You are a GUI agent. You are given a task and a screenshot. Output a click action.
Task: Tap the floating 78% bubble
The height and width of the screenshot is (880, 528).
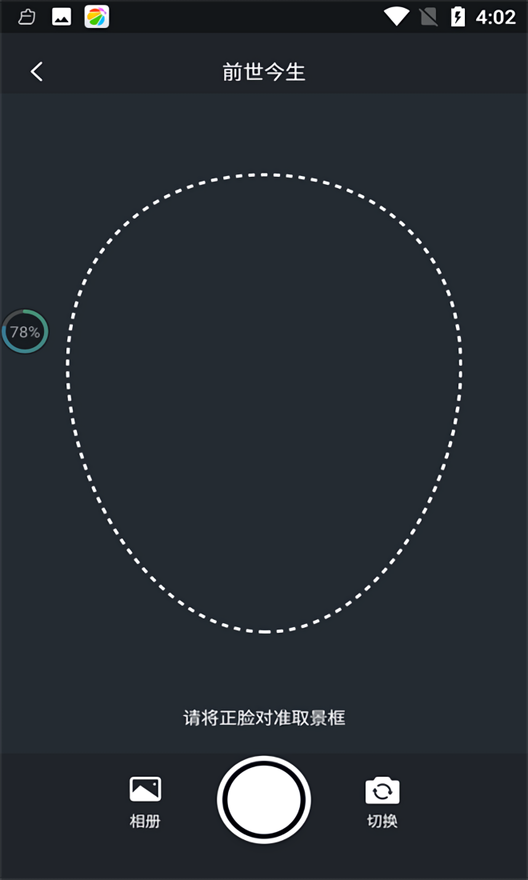(25, 332)
